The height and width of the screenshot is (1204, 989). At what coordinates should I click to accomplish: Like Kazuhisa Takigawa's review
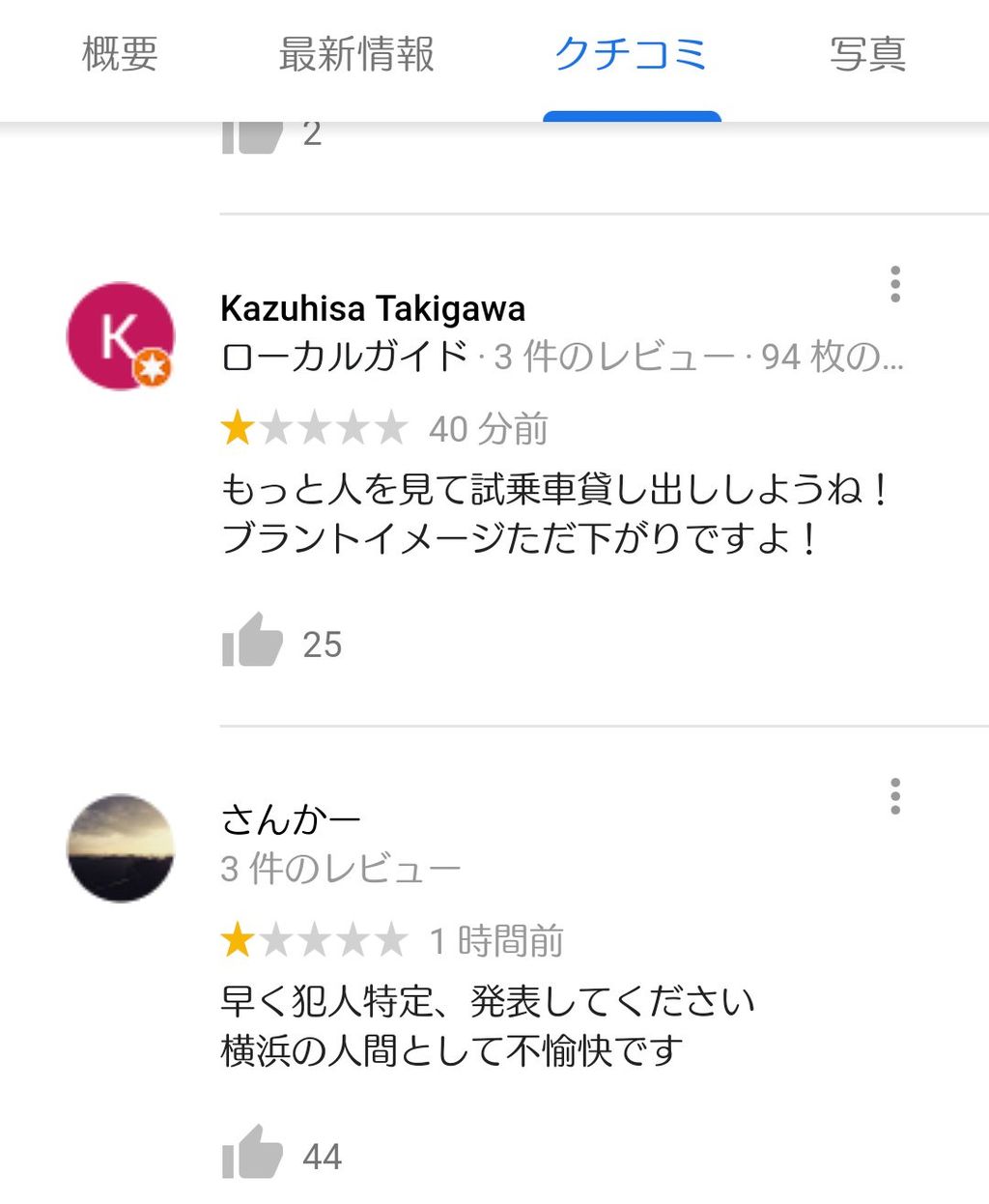[252, 642]
